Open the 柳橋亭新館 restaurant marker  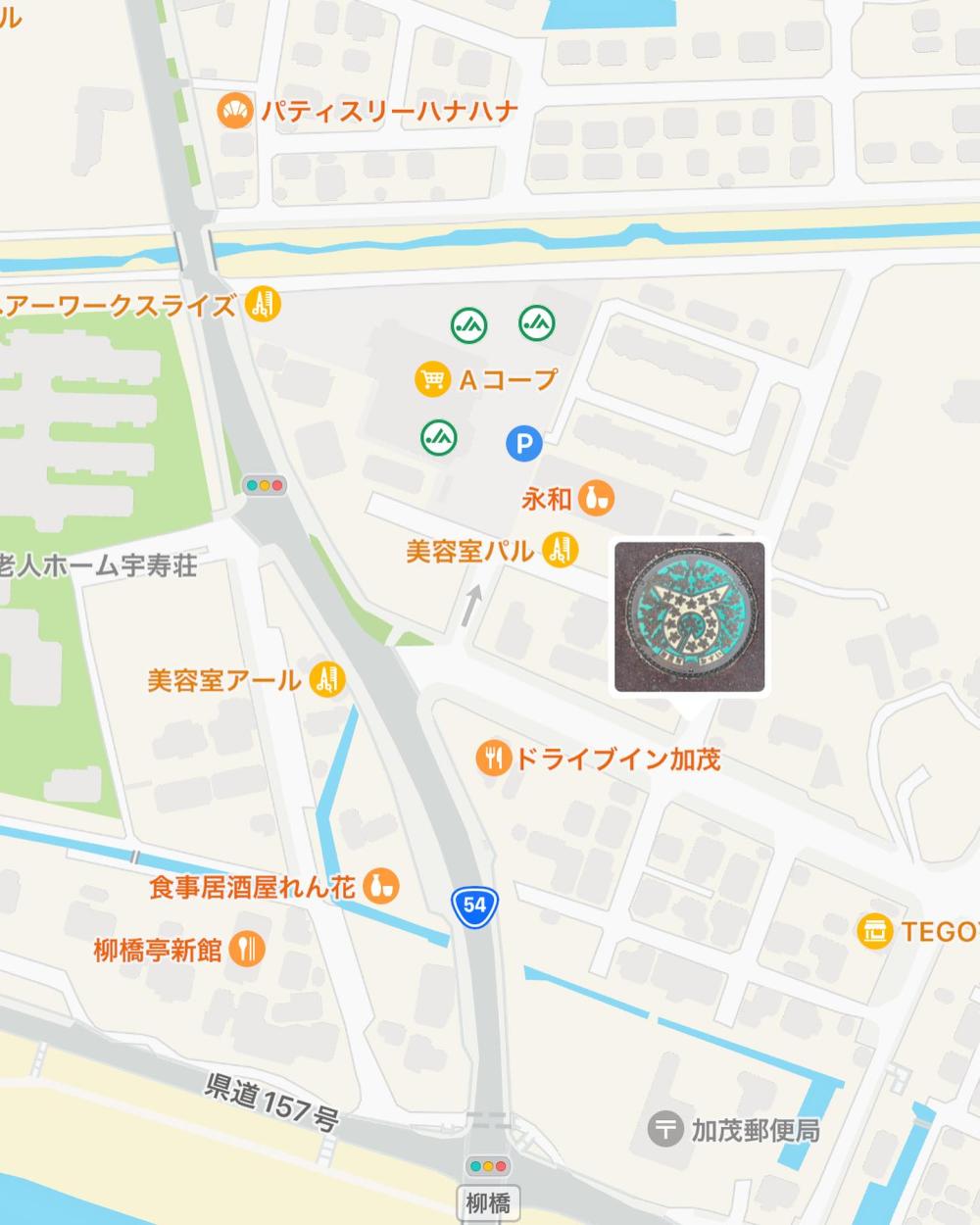247,950
